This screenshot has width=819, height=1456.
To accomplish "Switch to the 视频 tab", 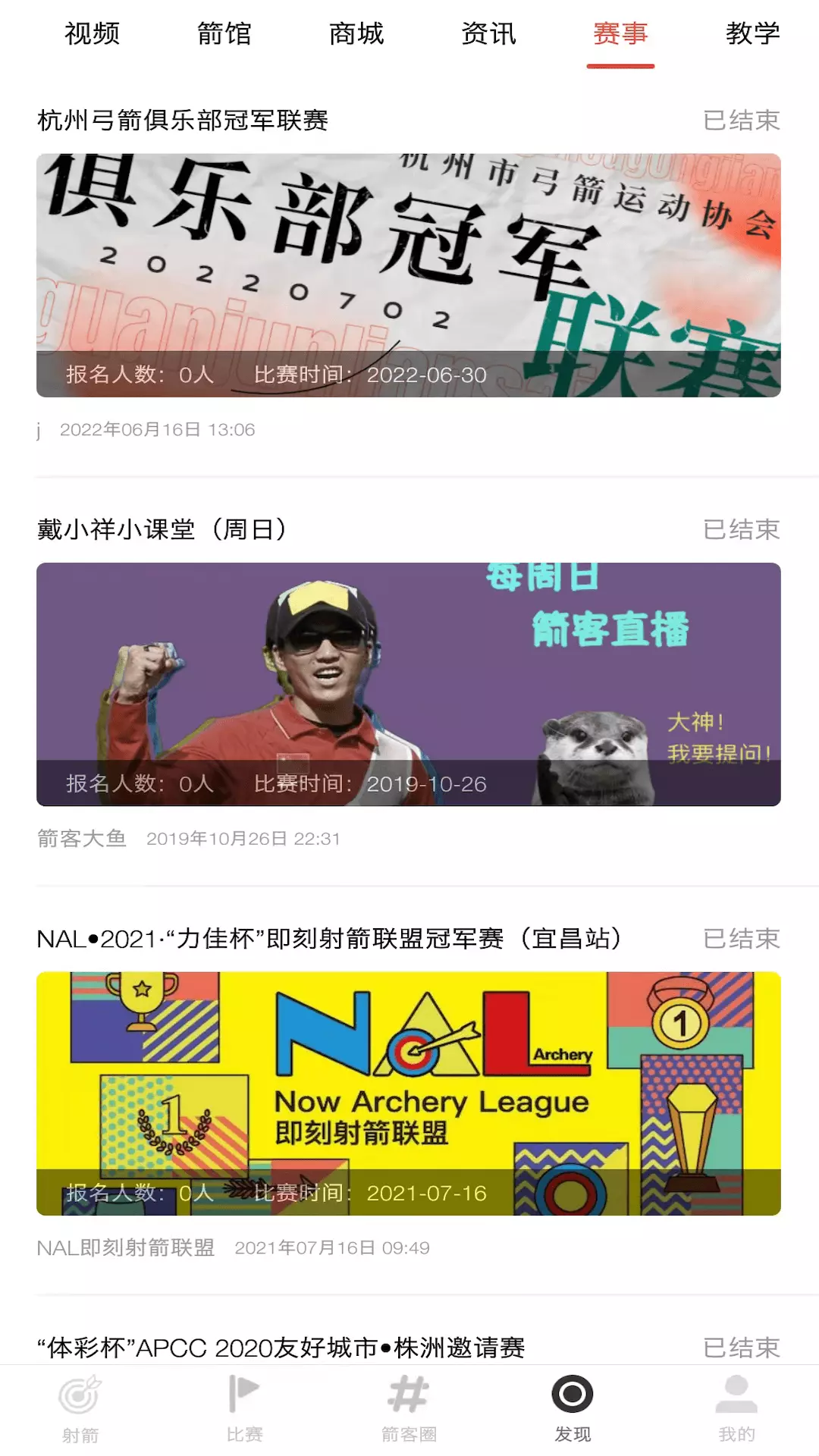I will pos(93,33).
